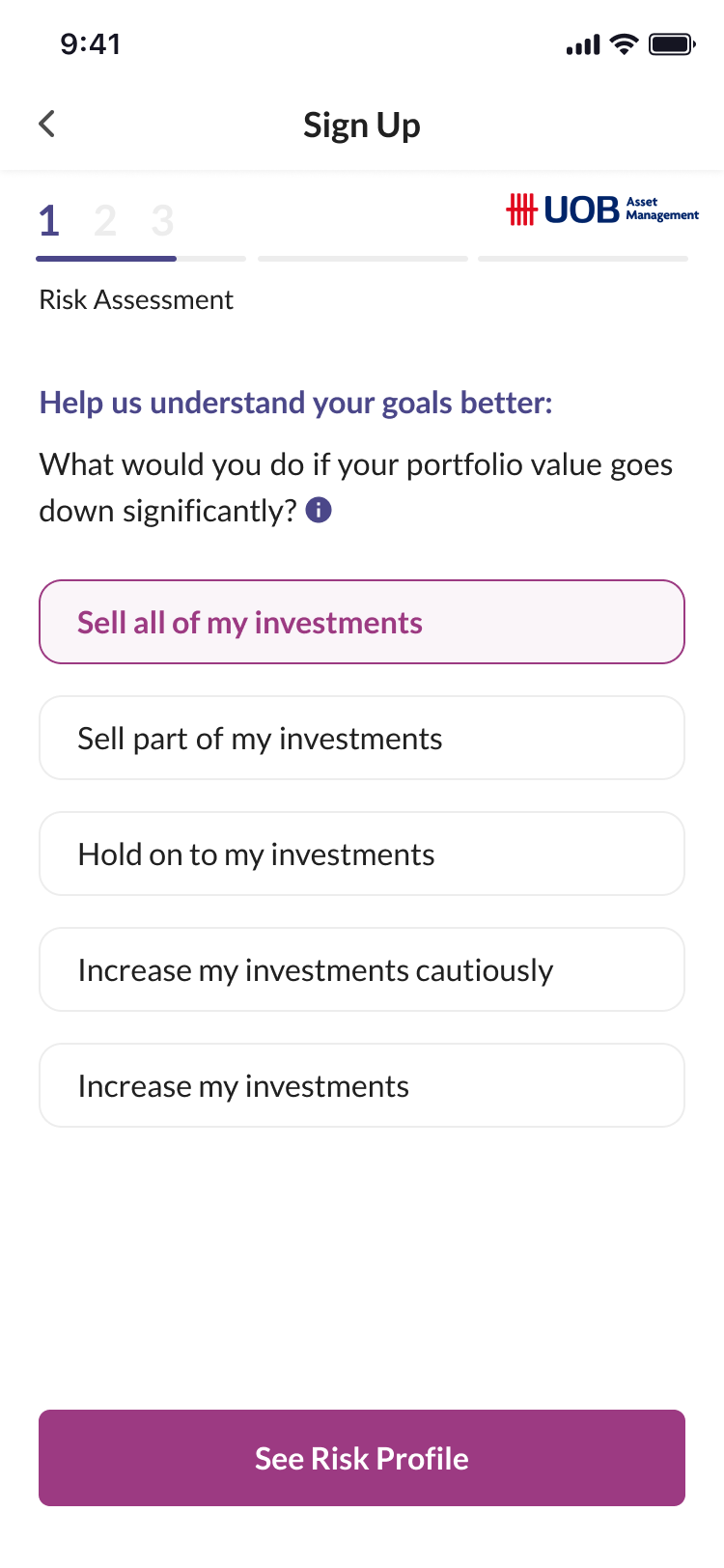Viewport: 724px width, 1568px height.
Task: Choose Sell part of my investments
Action: coord(362,738)
